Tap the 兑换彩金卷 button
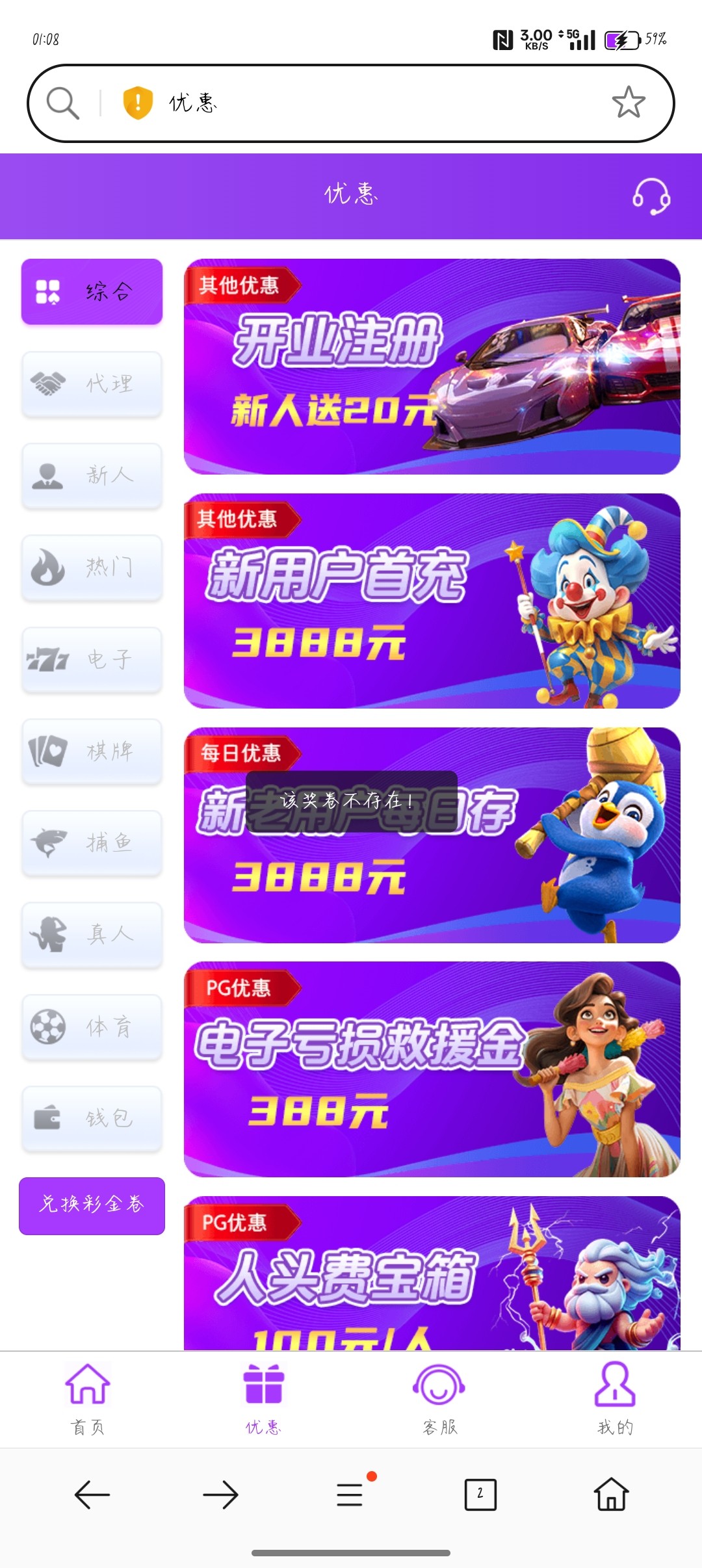 92,1206
